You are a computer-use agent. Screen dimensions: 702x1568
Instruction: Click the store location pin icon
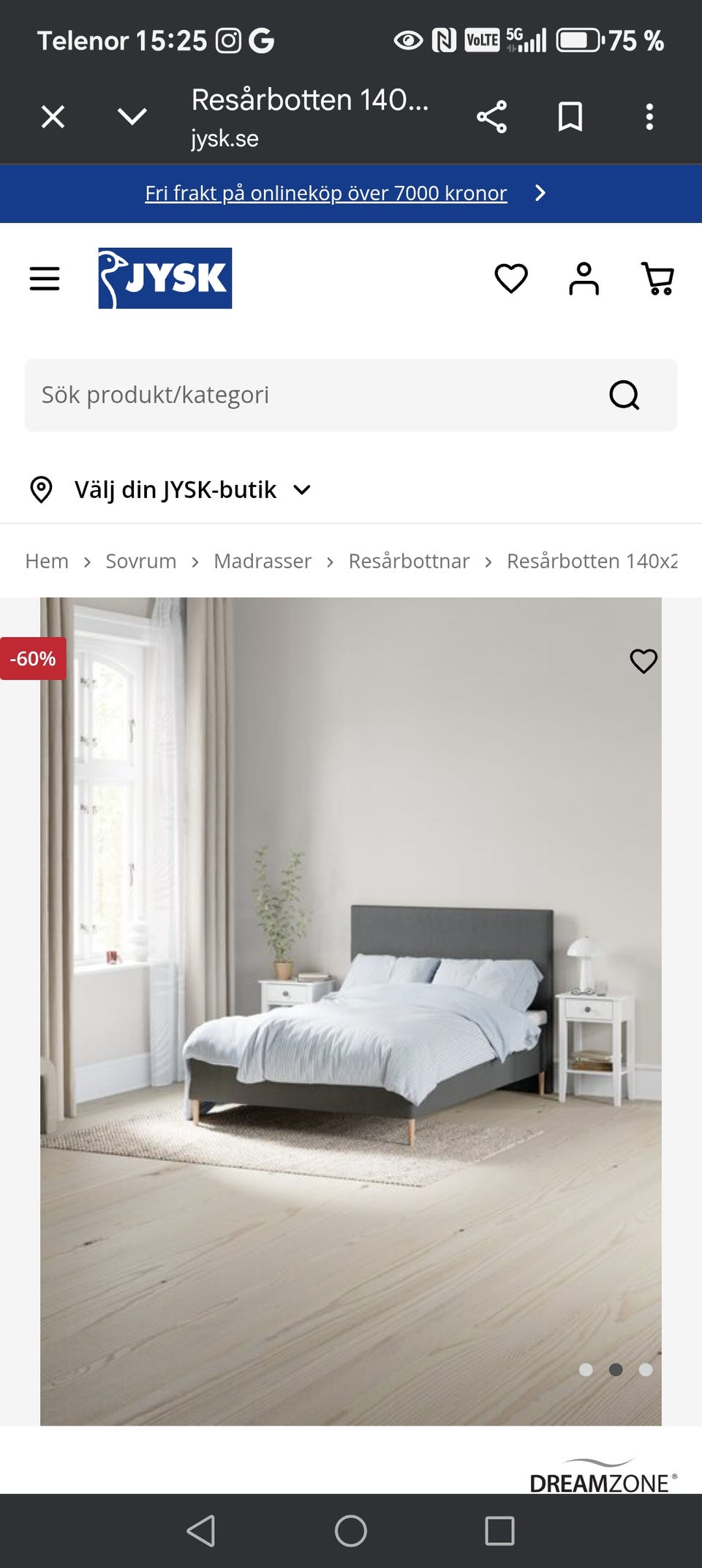42,489
